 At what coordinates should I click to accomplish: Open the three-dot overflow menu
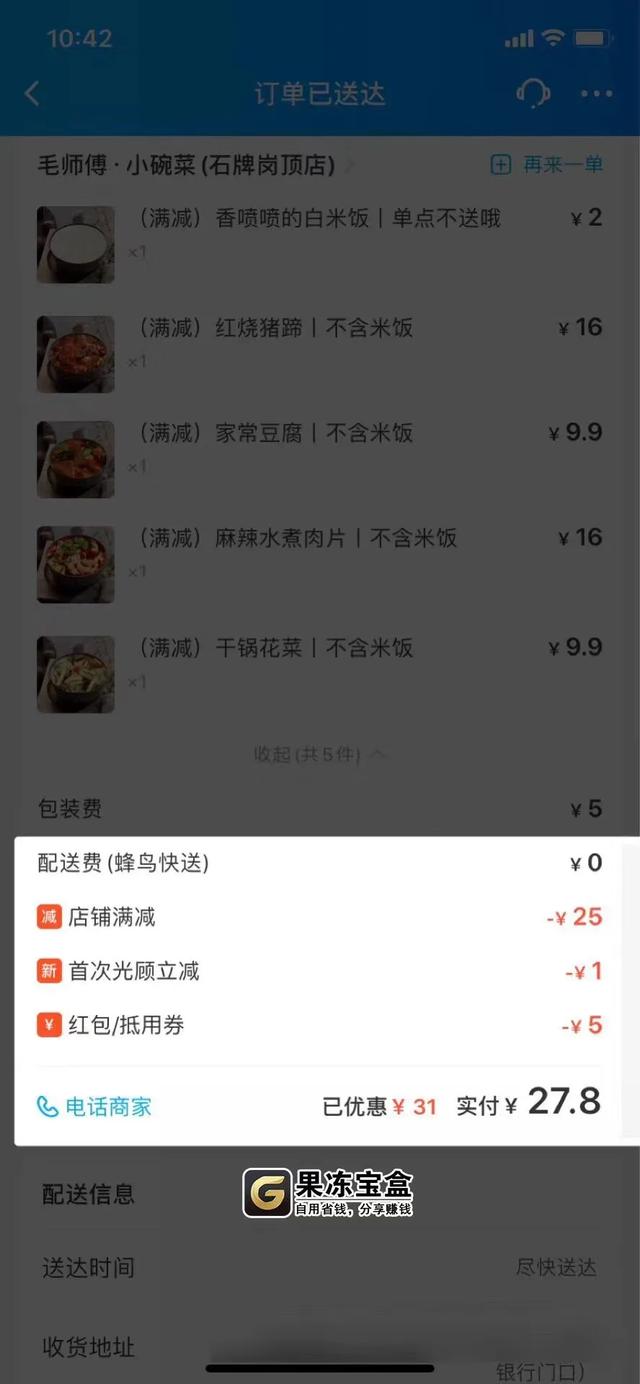[596, 94]
